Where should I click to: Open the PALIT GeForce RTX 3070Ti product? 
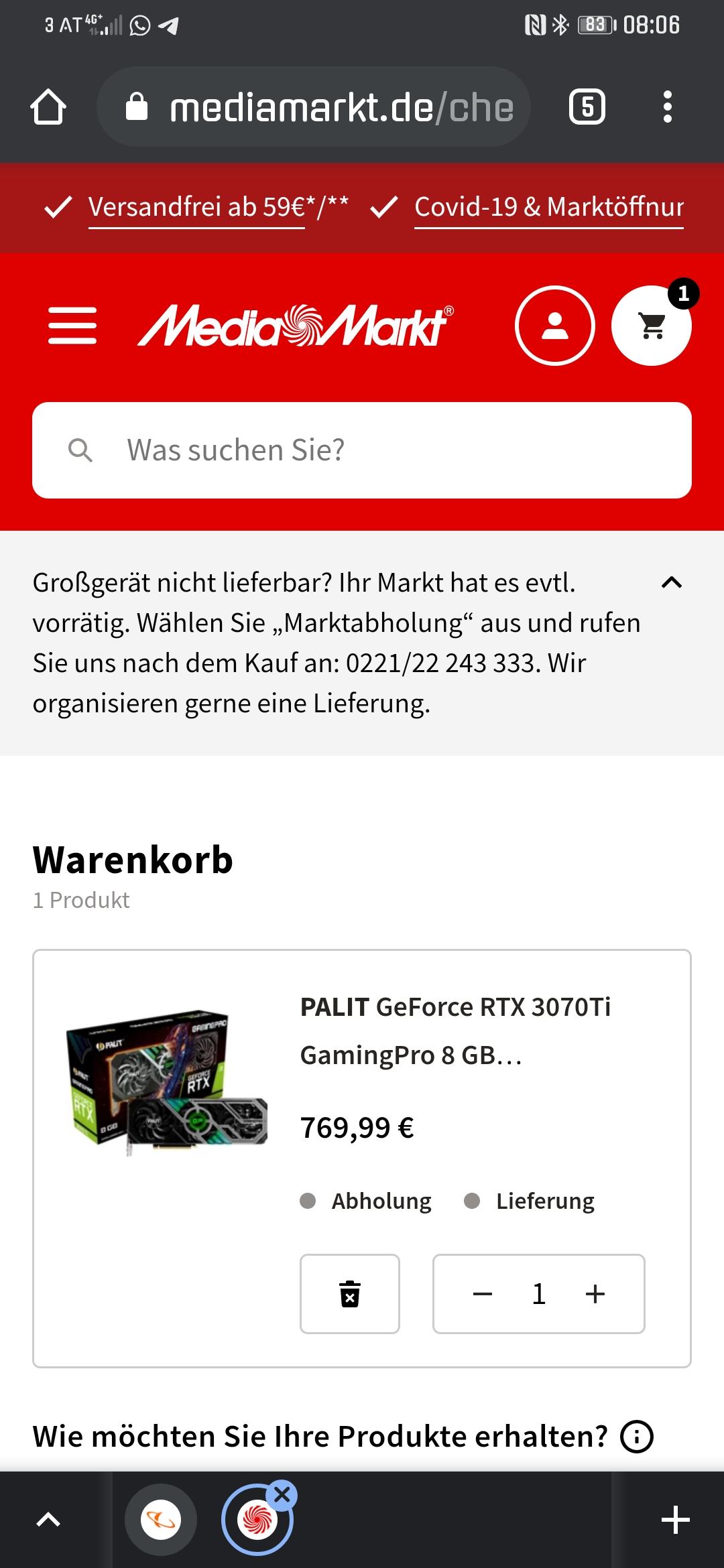click(455, 1031)
